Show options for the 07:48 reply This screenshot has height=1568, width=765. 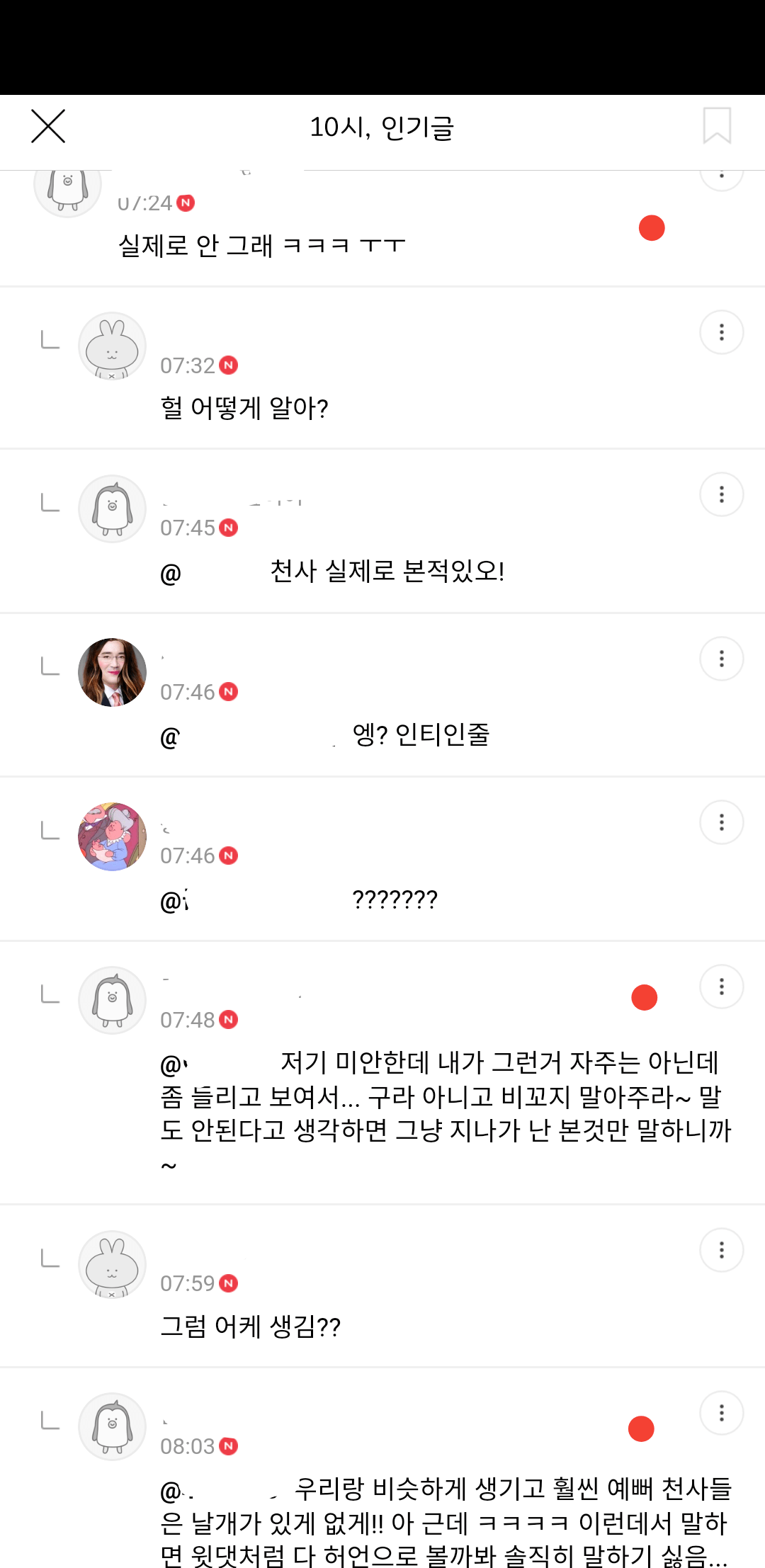pyautogui.click(x=721, y=987)
